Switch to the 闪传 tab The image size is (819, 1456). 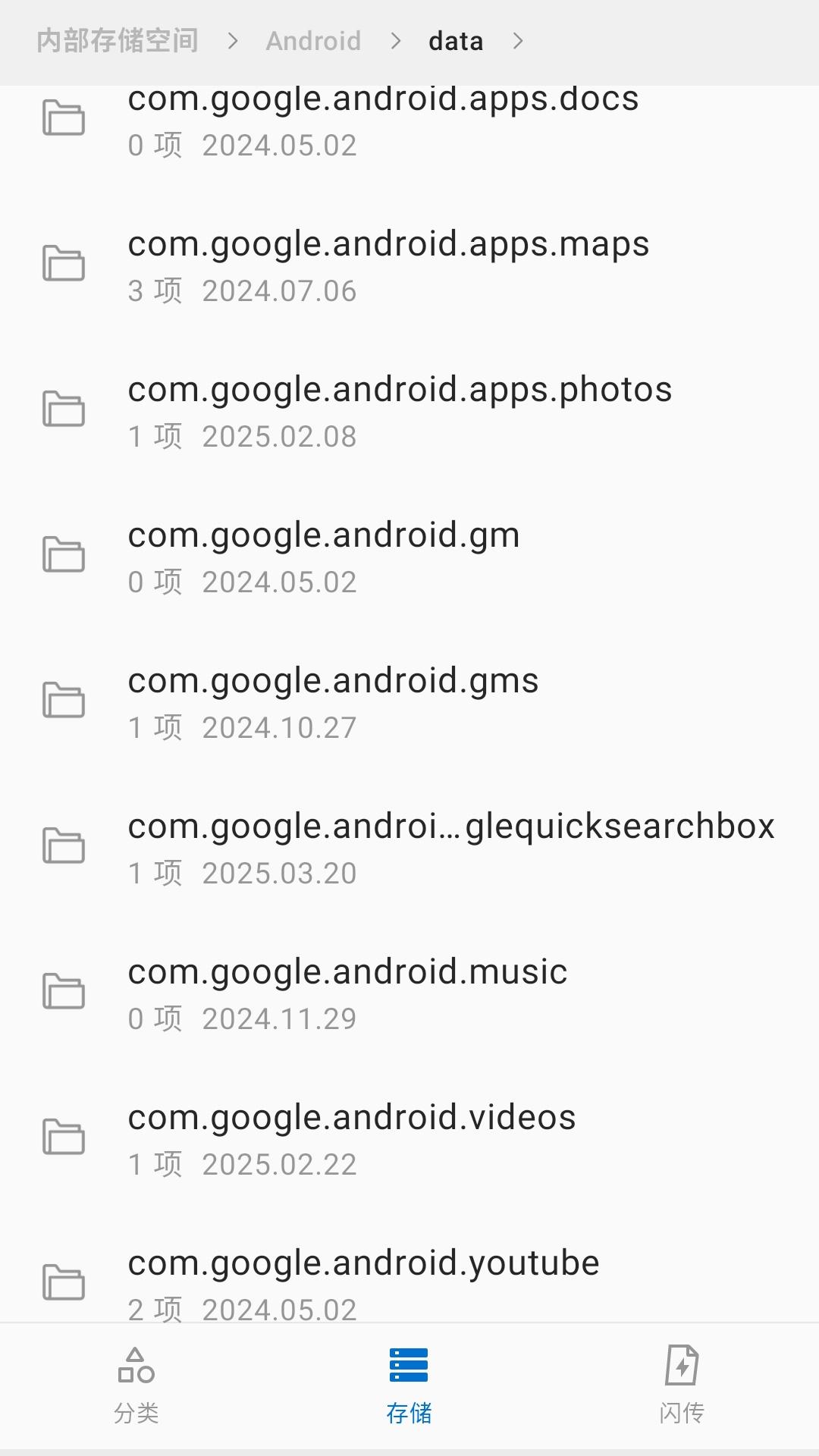pyautogui.click(x=682, y=1386)
